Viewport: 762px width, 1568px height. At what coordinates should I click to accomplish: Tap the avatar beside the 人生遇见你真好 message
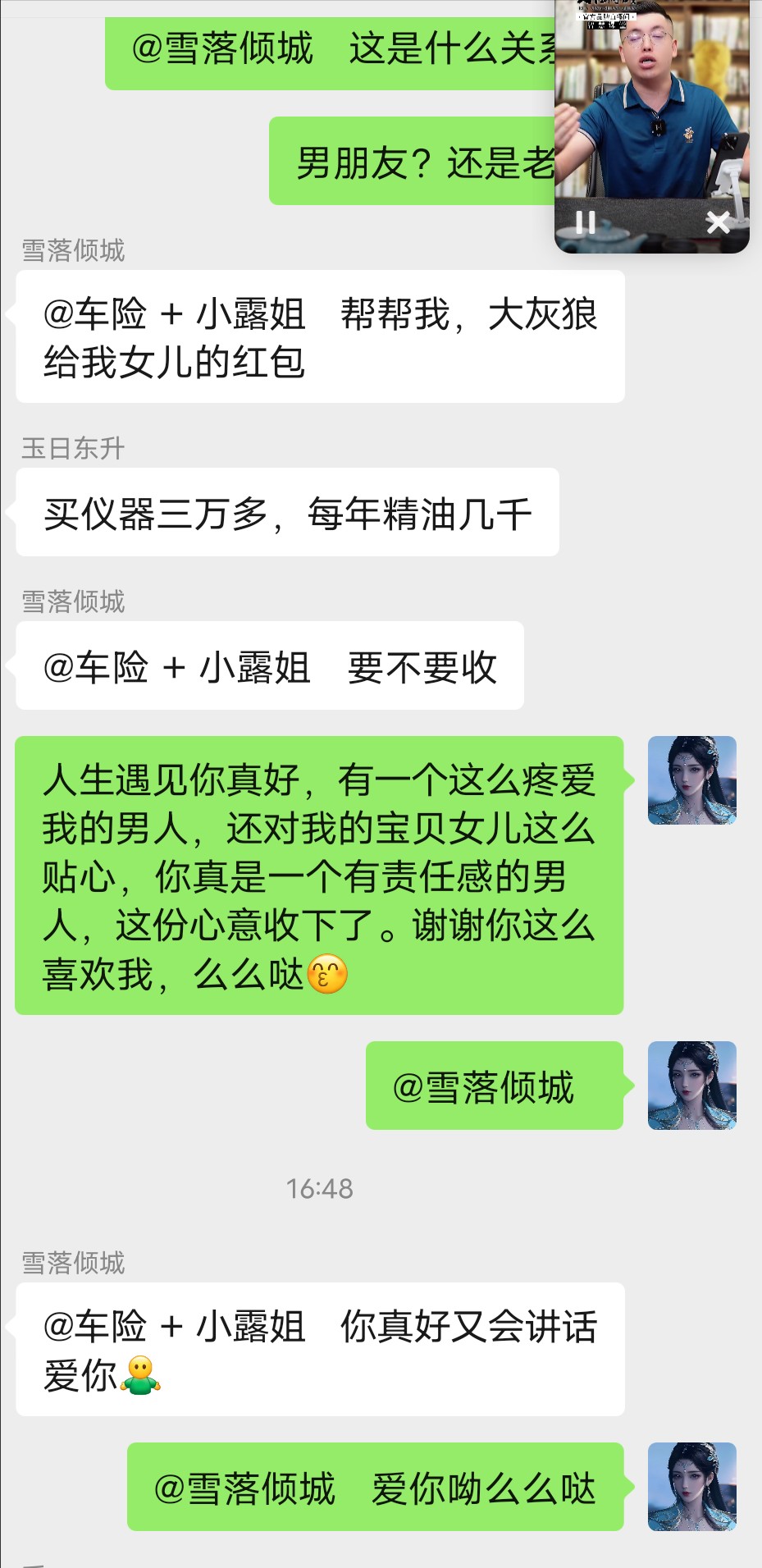[691, 780]
